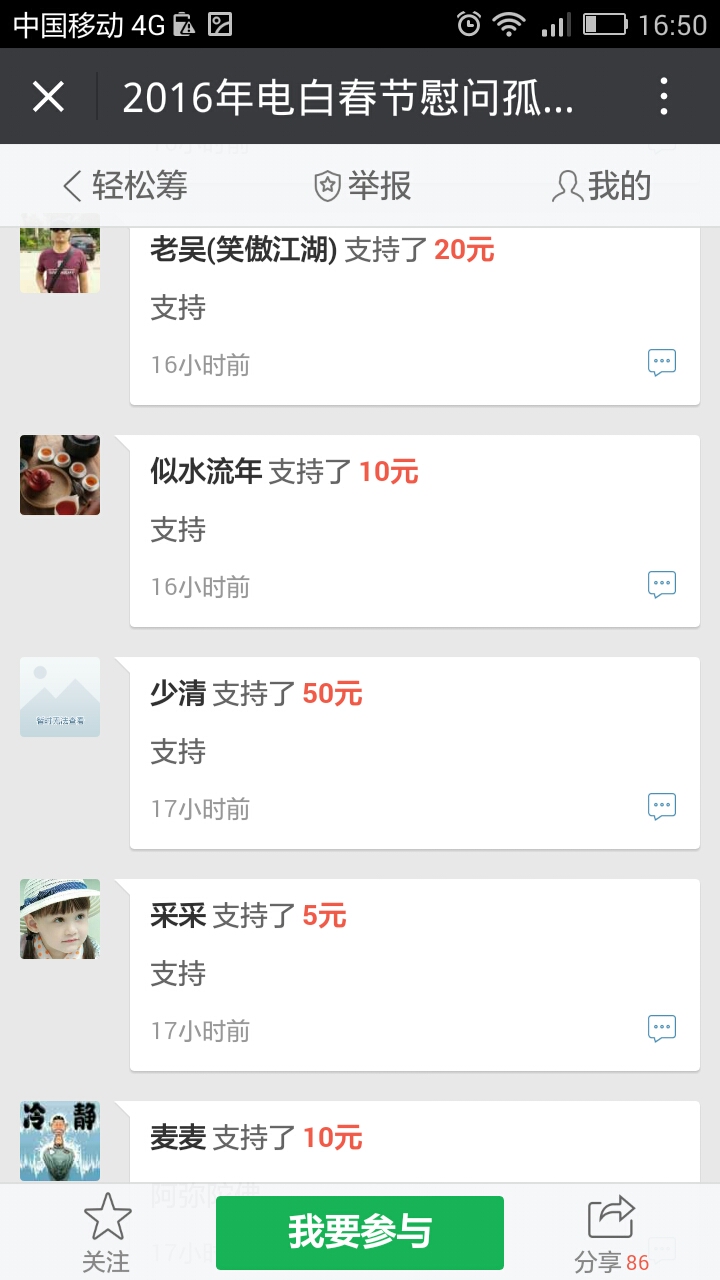Screen dimensions: 720x1280
Task: View 老吴(笑傲江湖)'s profile picture
Action: click(60, 255)
